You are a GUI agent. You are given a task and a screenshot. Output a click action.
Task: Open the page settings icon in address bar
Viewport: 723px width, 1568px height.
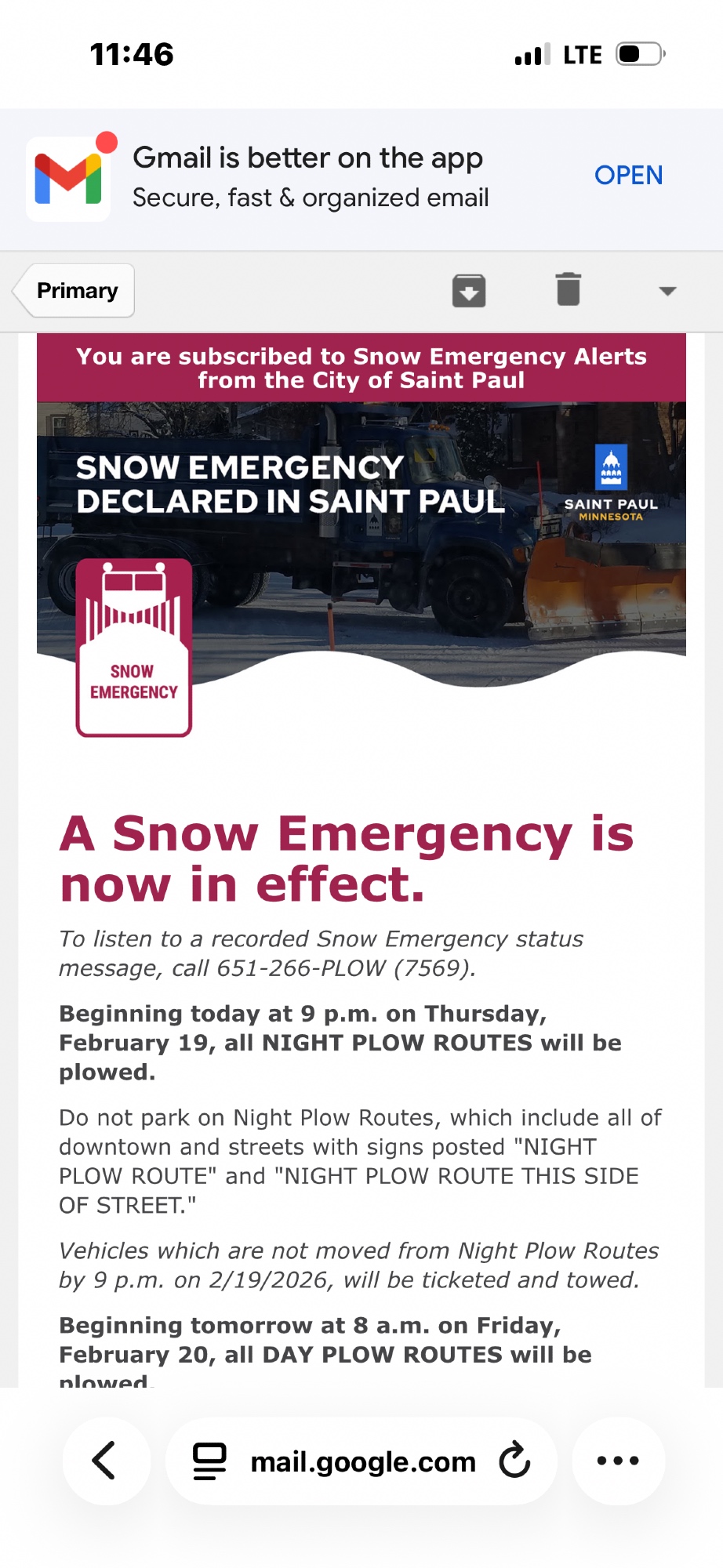click(209, 1461)
